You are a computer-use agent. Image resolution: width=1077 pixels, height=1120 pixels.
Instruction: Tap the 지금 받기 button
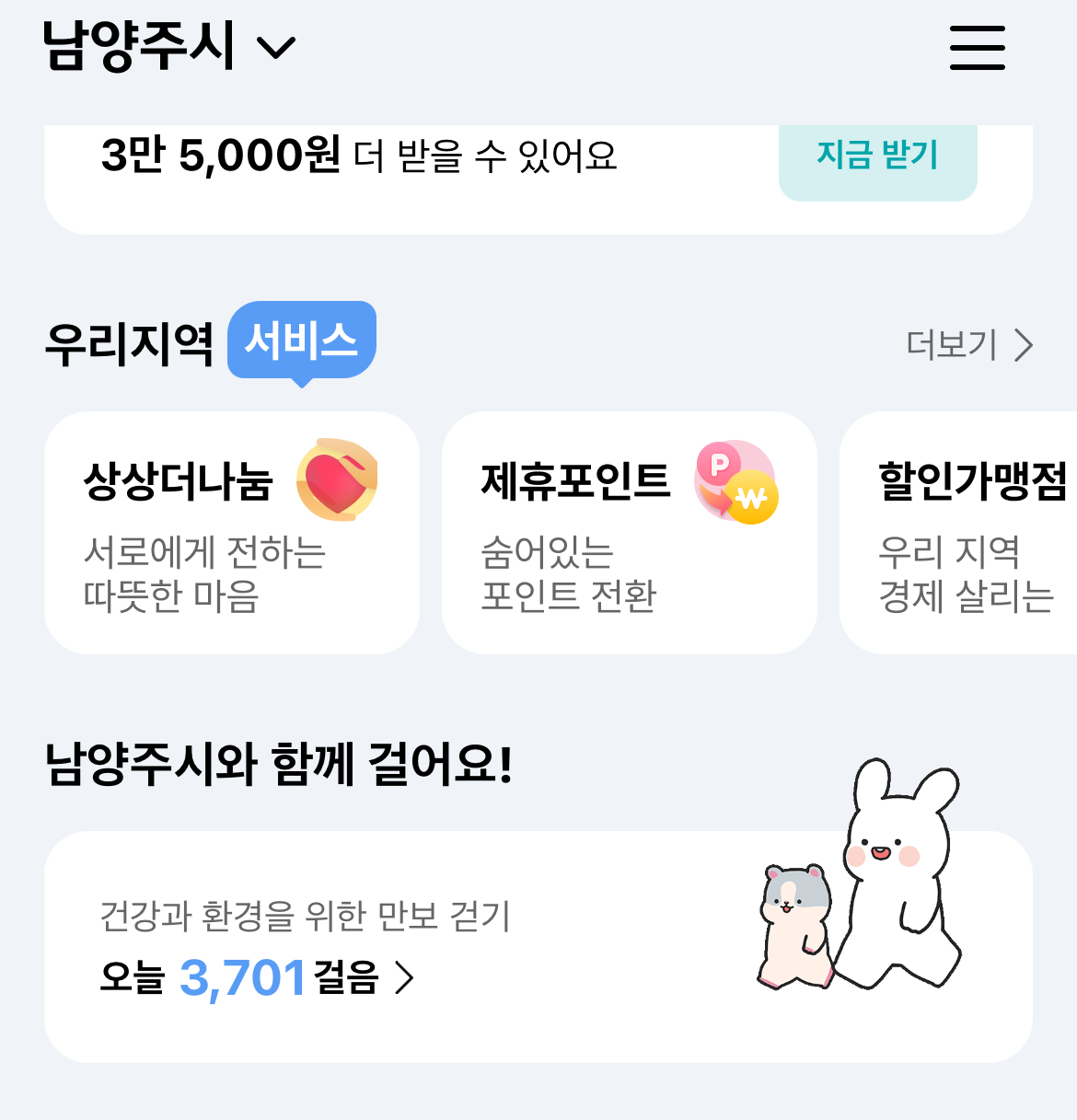[877, 156]
